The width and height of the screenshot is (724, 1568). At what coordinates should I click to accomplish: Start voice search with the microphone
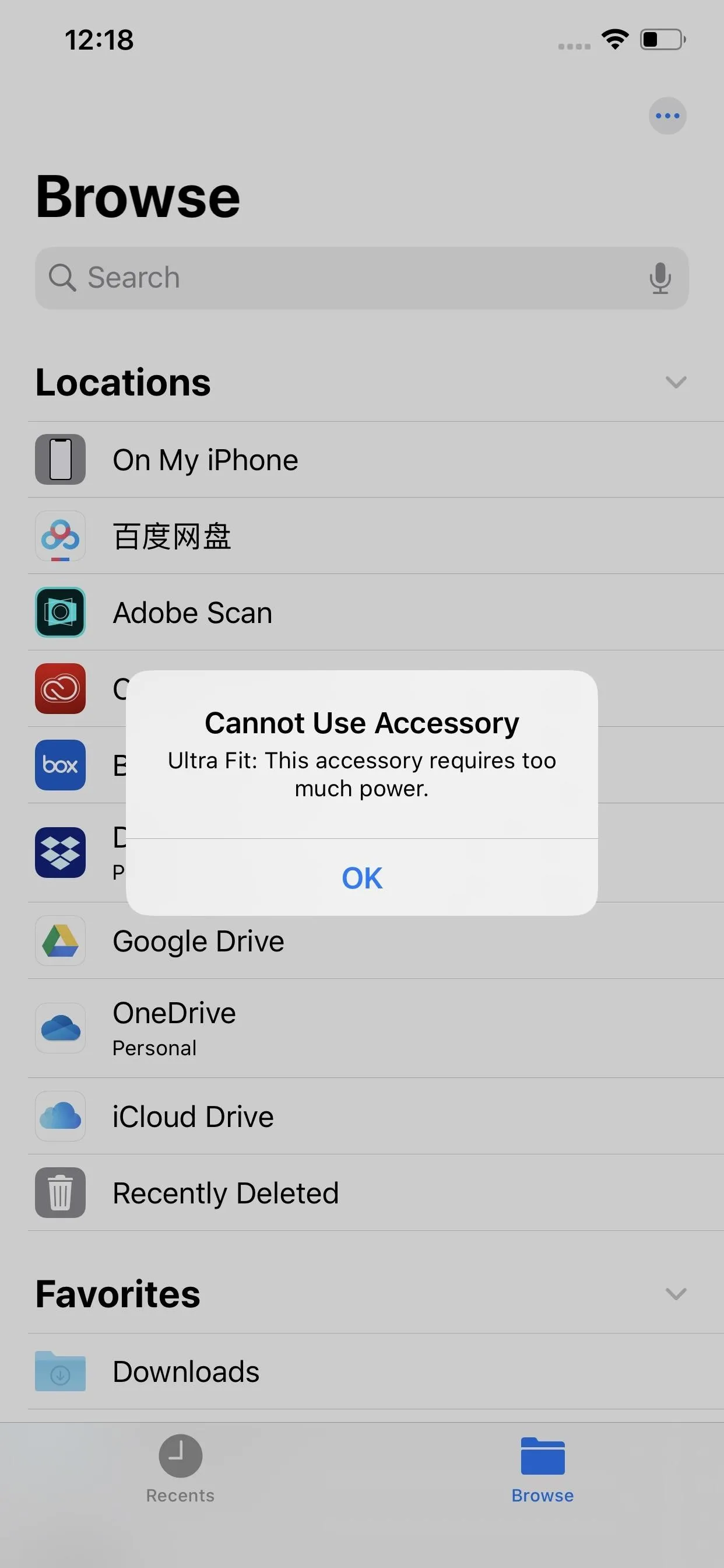pos(660,278)
